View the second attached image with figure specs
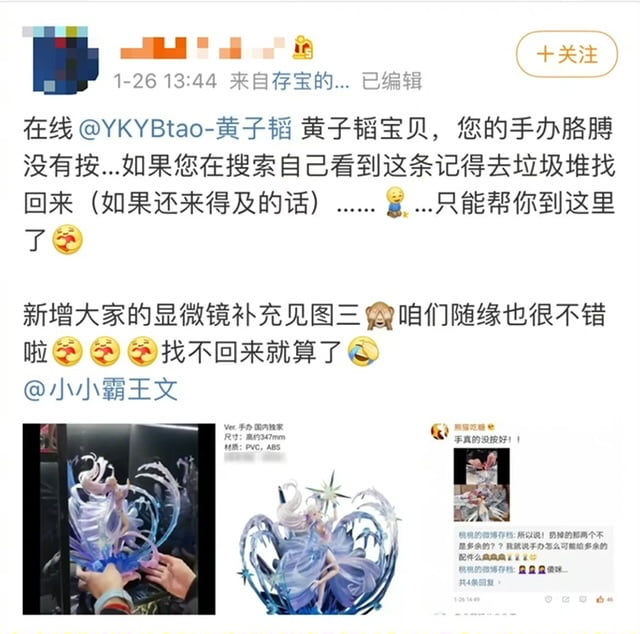 coord(319,518)
